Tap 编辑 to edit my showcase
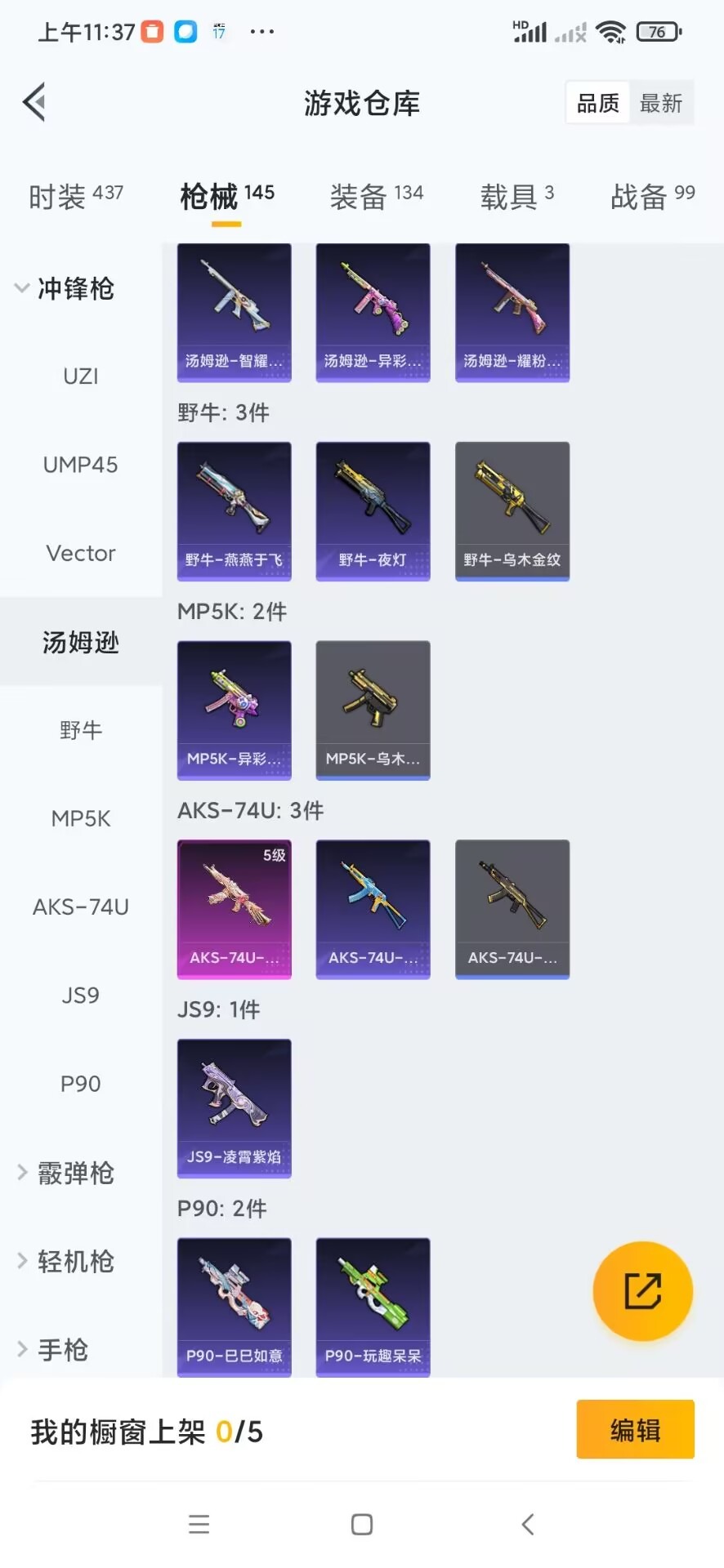724x1568 pixels. pyautogui.click(x=635, y=1429)
